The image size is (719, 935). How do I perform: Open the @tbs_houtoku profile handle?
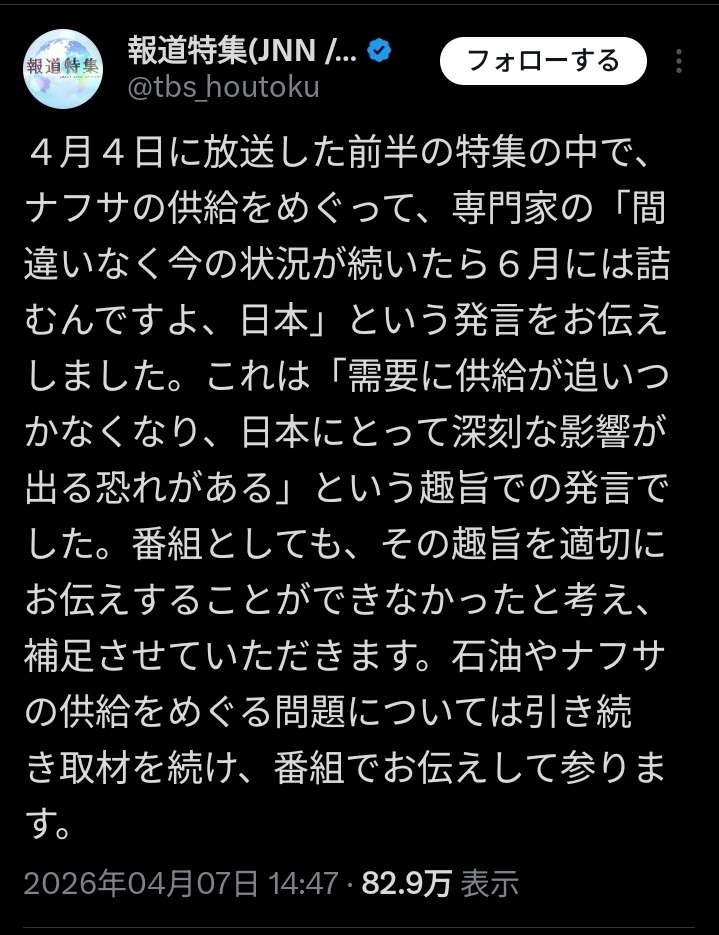pyautogui.click(x=223, y=87)
